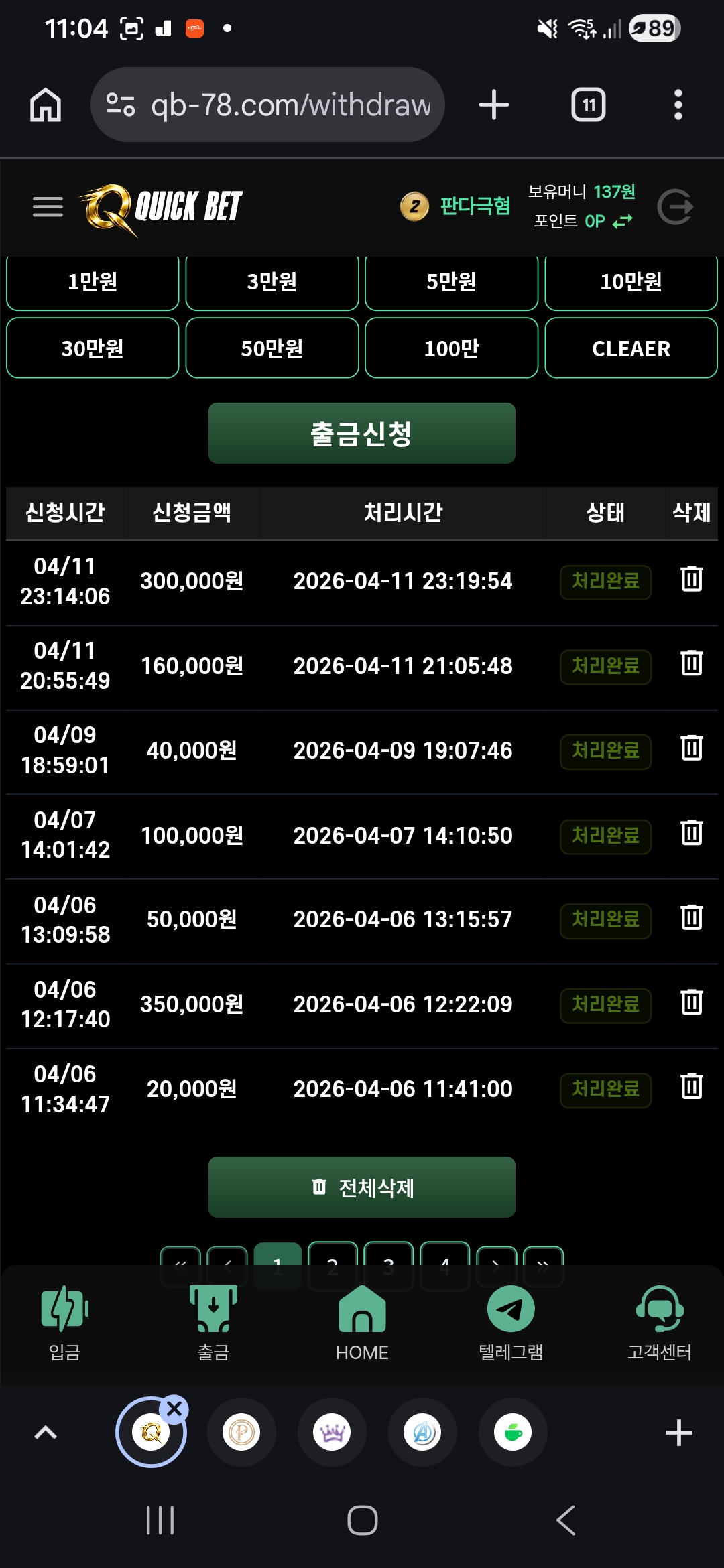This screenshot has width=724, height=1568.
Task: Remove the 40,000원 withdrawal record
Action: point(691,748)
